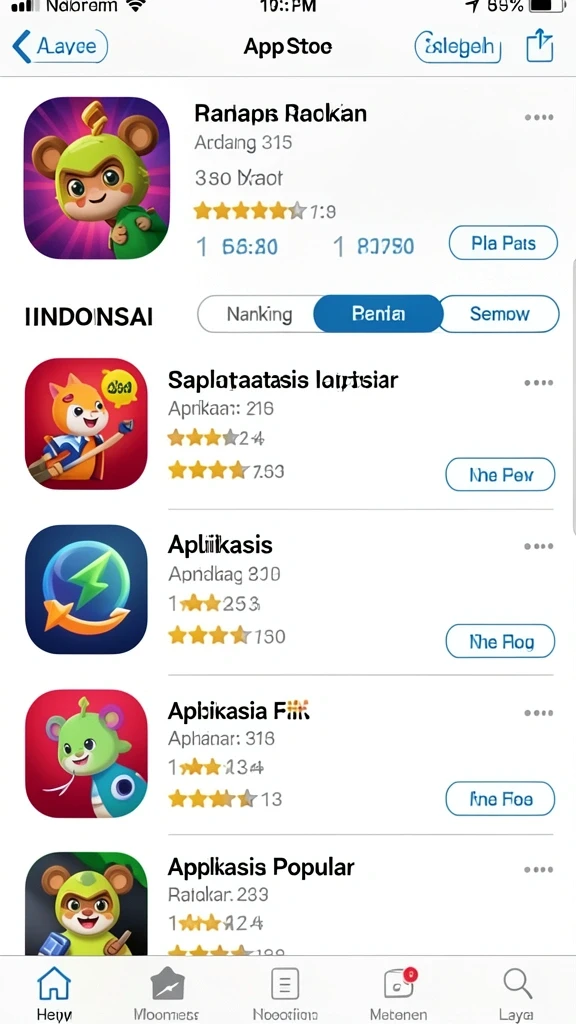The height and width of the screenshot is (1024, 576).
Task: Select the Benia segment
Action: click(378, 314)
